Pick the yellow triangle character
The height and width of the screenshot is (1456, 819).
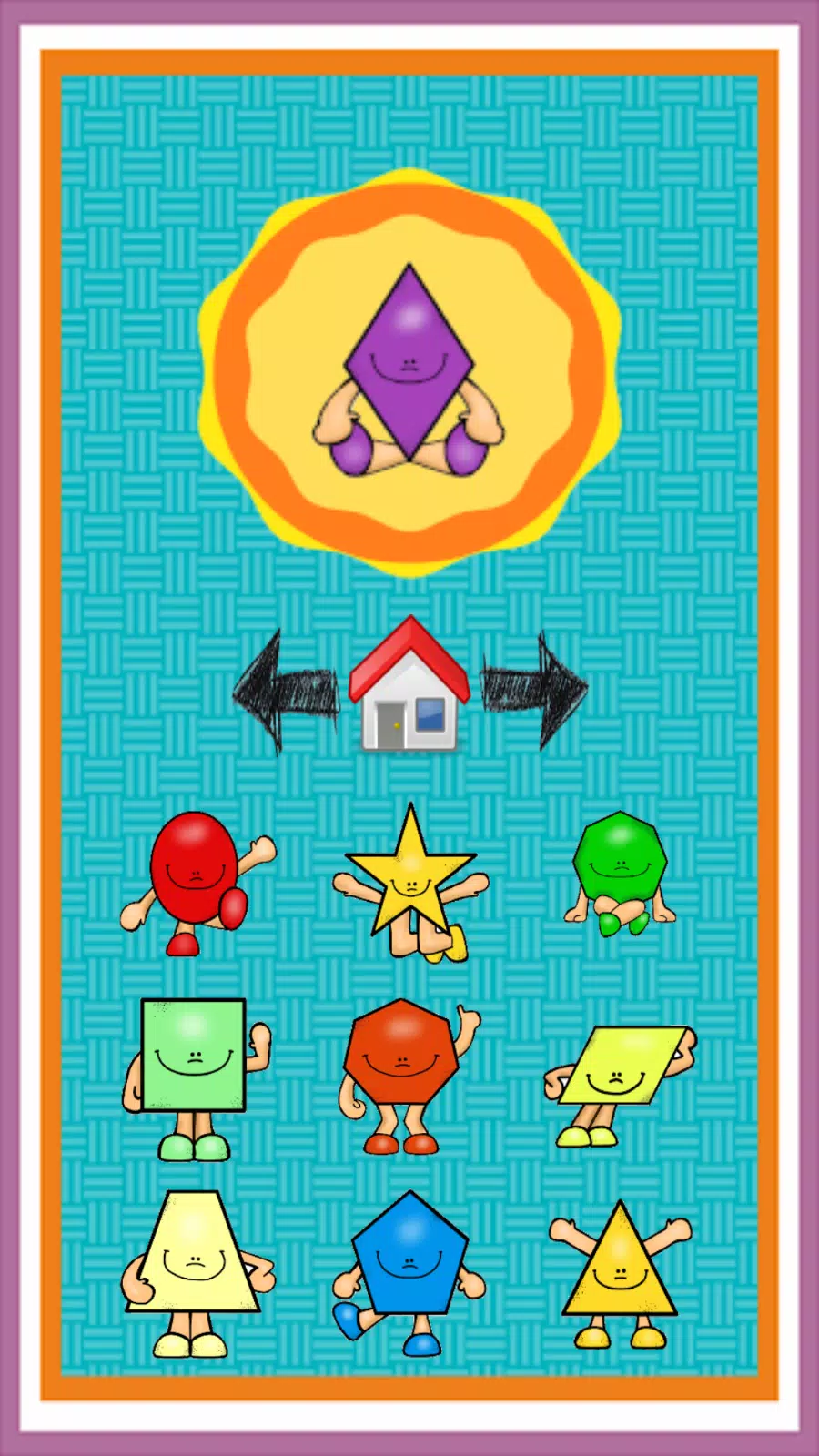coord(621,1270)
